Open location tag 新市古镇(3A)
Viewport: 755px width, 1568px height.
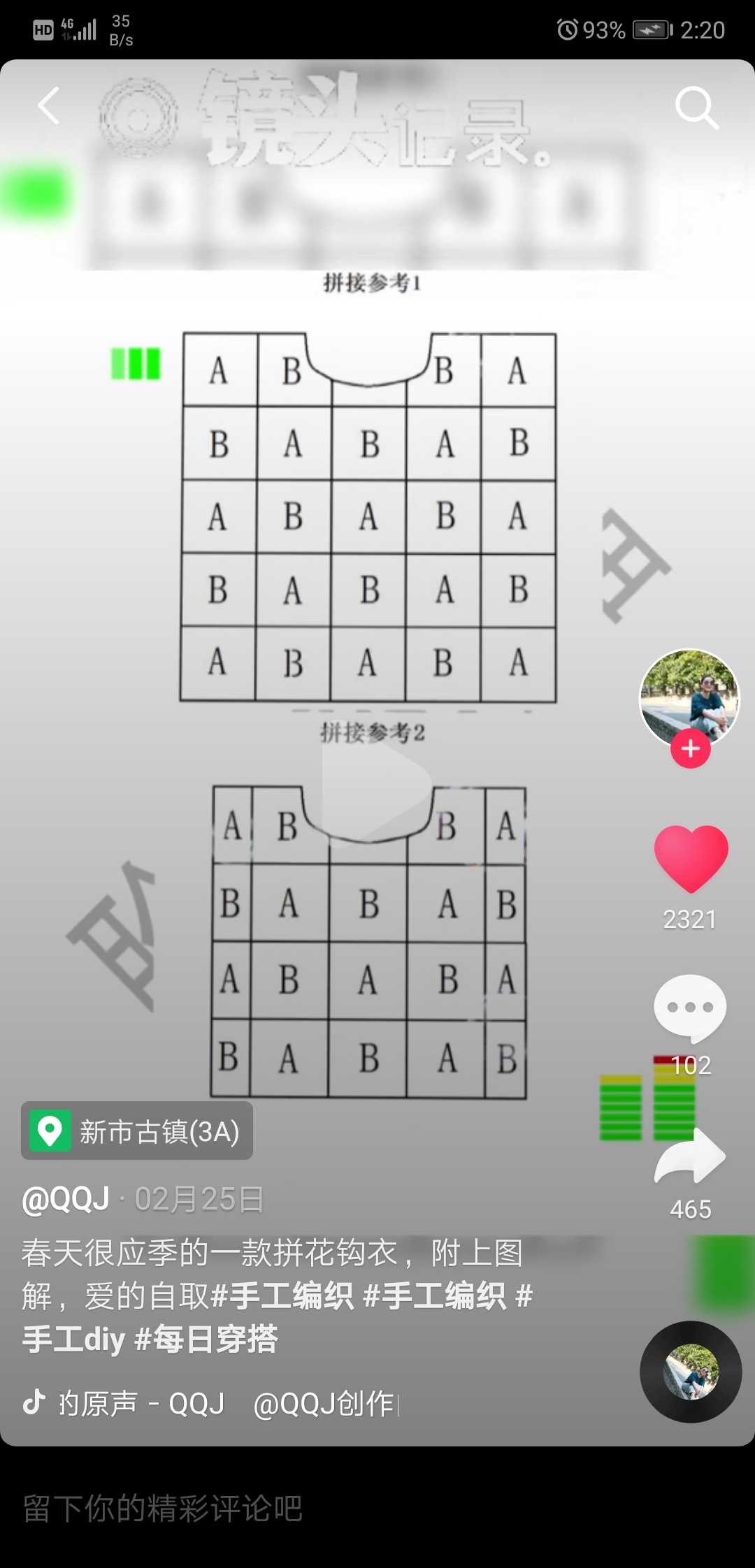[x=138, y=1131]
